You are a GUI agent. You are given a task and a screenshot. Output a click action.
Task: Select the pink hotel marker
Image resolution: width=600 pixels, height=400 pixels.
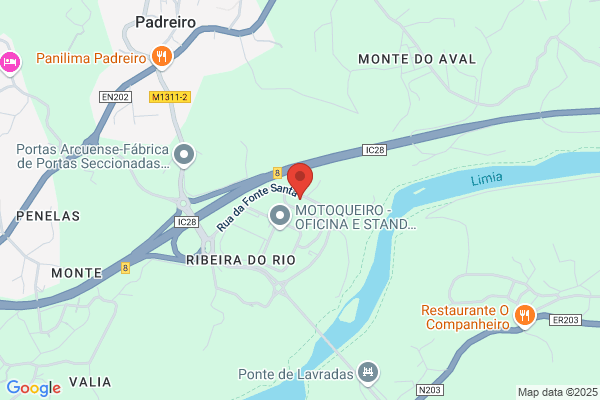pyautogui.click(x=10, y=64)
